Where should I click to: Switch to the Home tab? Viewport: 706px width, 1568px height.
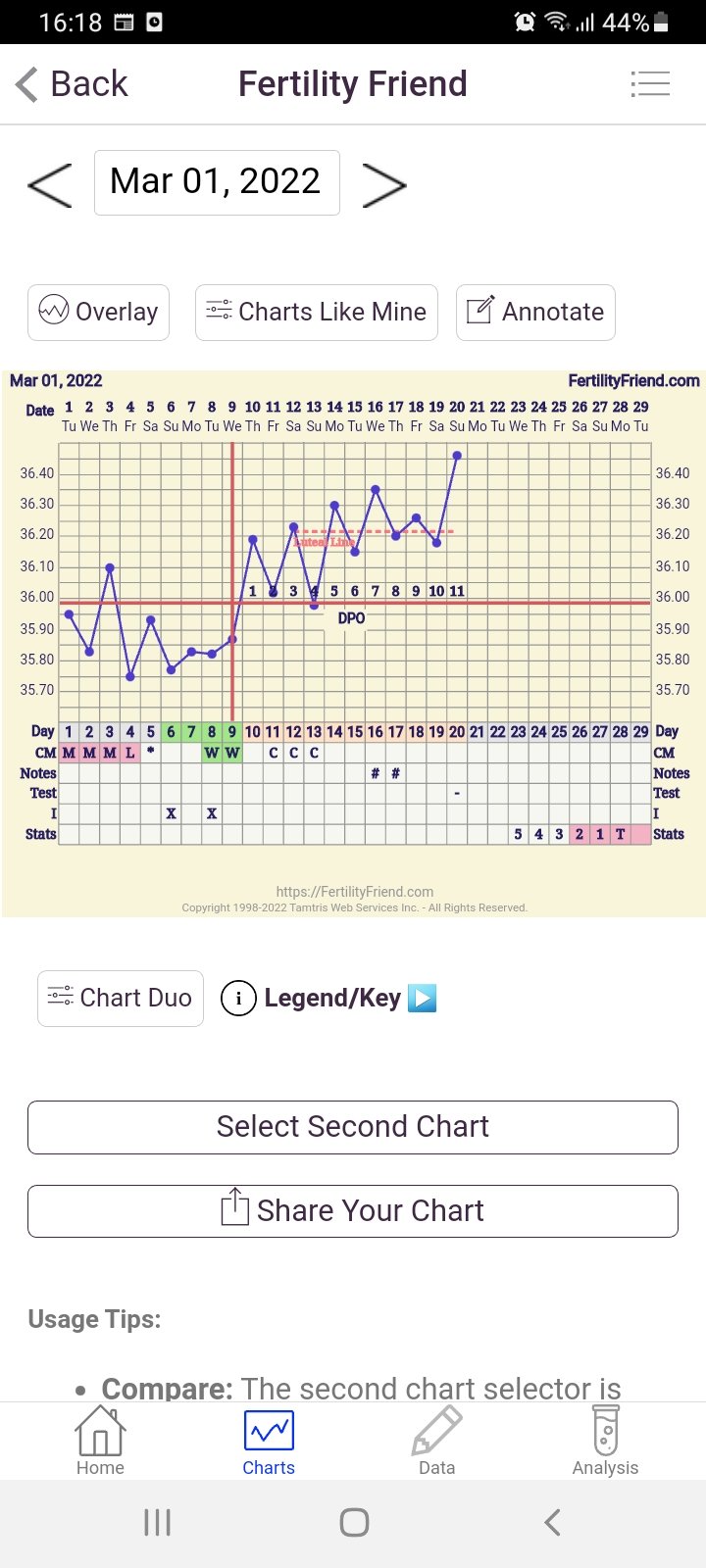[100, 1441]
